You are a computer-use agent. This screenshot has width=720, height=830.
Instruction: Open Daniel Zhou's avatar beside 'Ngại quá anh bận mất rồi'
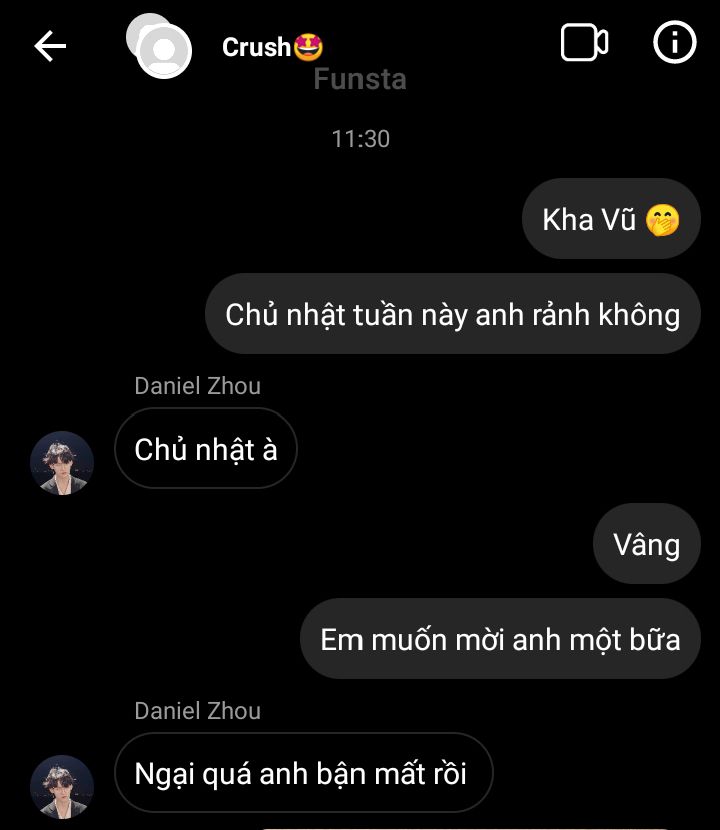point(62,786)
